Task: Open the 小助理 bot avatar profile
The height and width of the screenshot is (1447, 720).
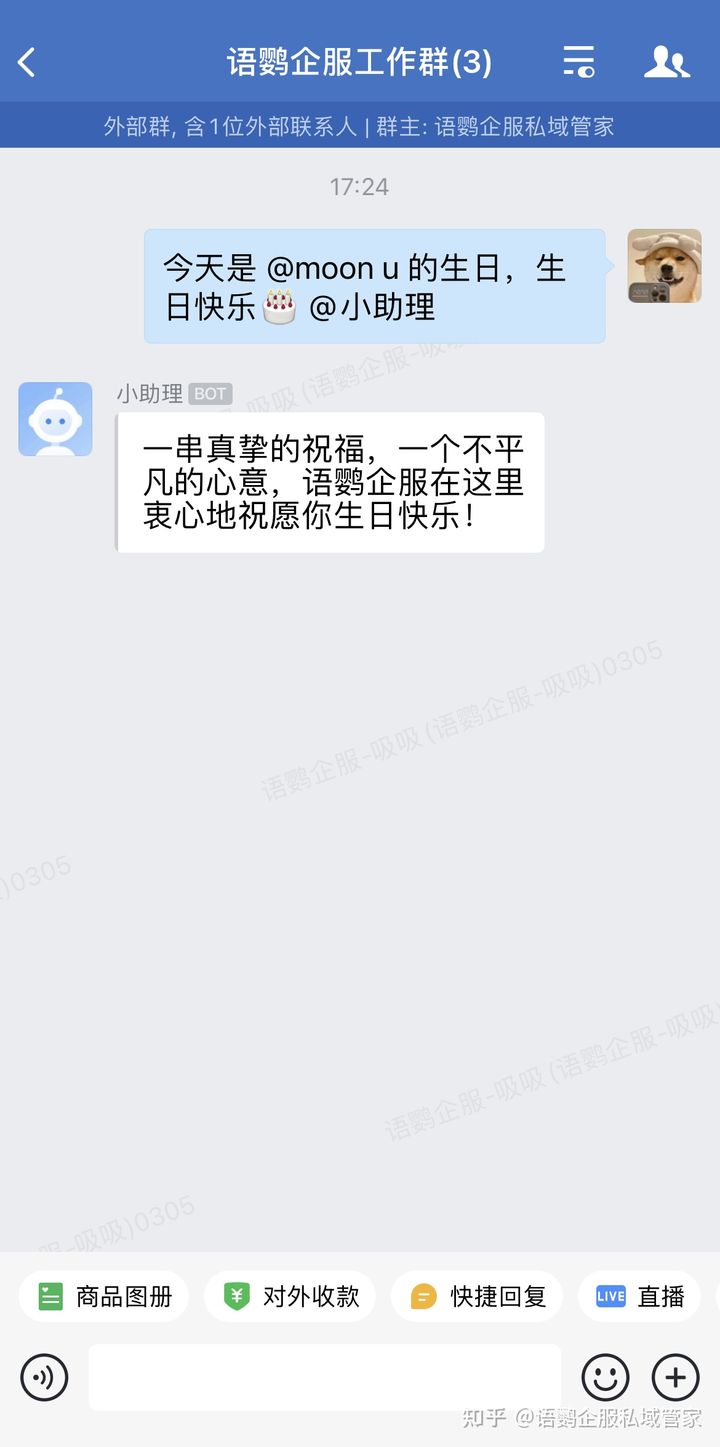Action: 55,419
